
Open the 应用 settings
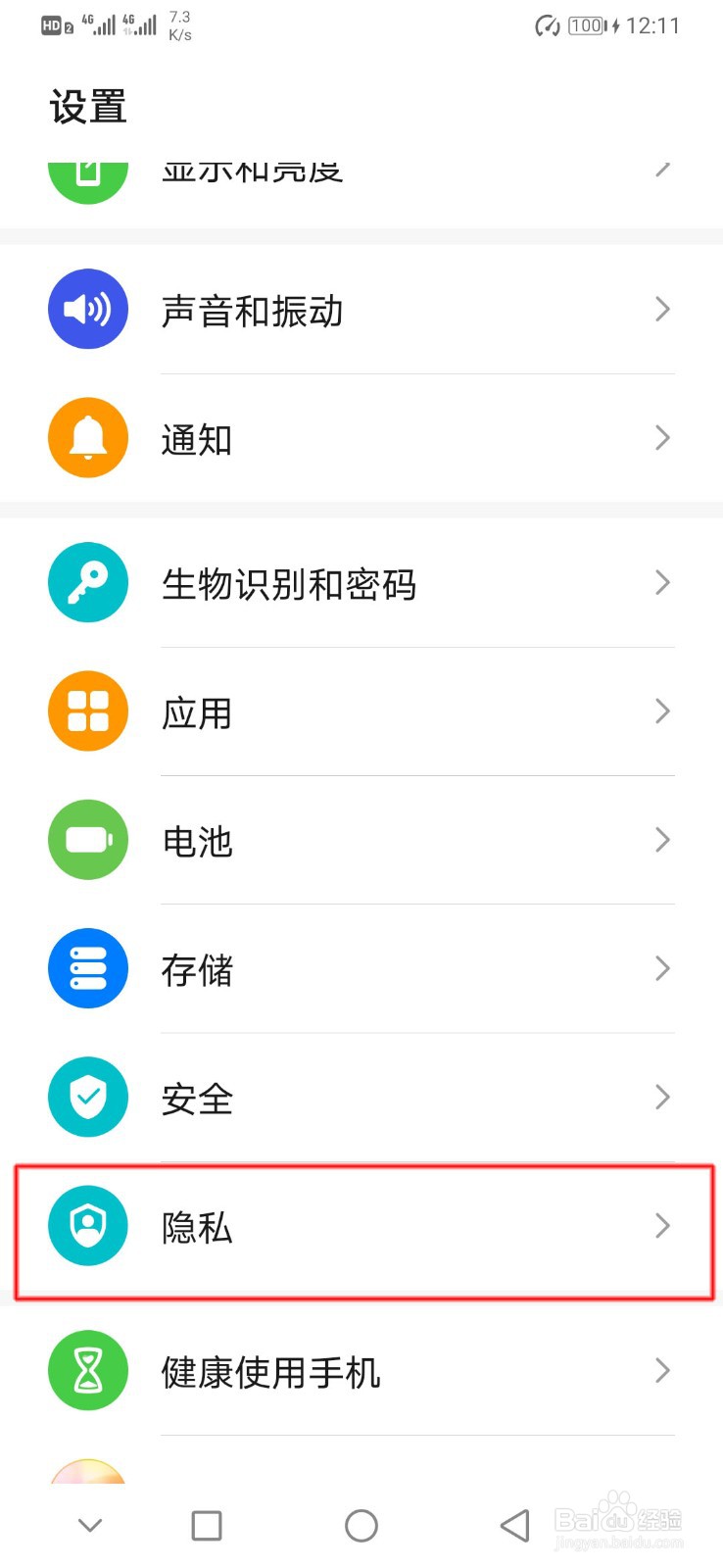[361, 711]
